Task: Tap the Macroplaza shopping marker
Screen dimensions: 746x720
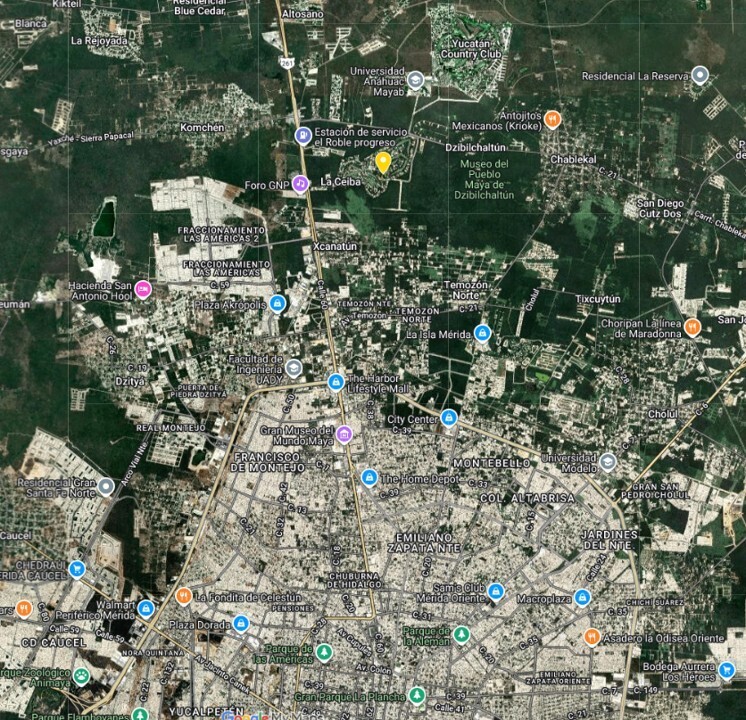Action: pos(582,598)
